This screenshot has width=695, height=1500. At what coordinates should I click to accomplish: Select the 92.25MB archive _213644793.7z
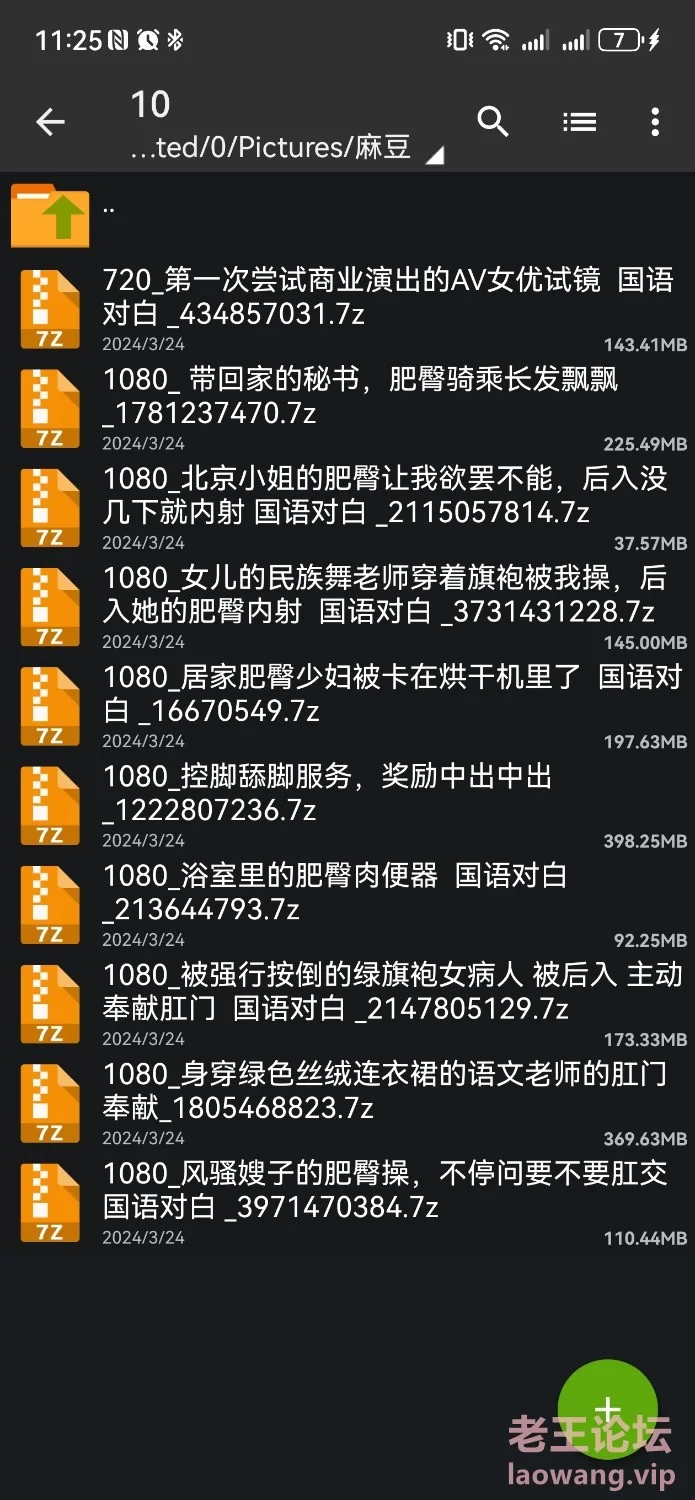pos(347,903)
